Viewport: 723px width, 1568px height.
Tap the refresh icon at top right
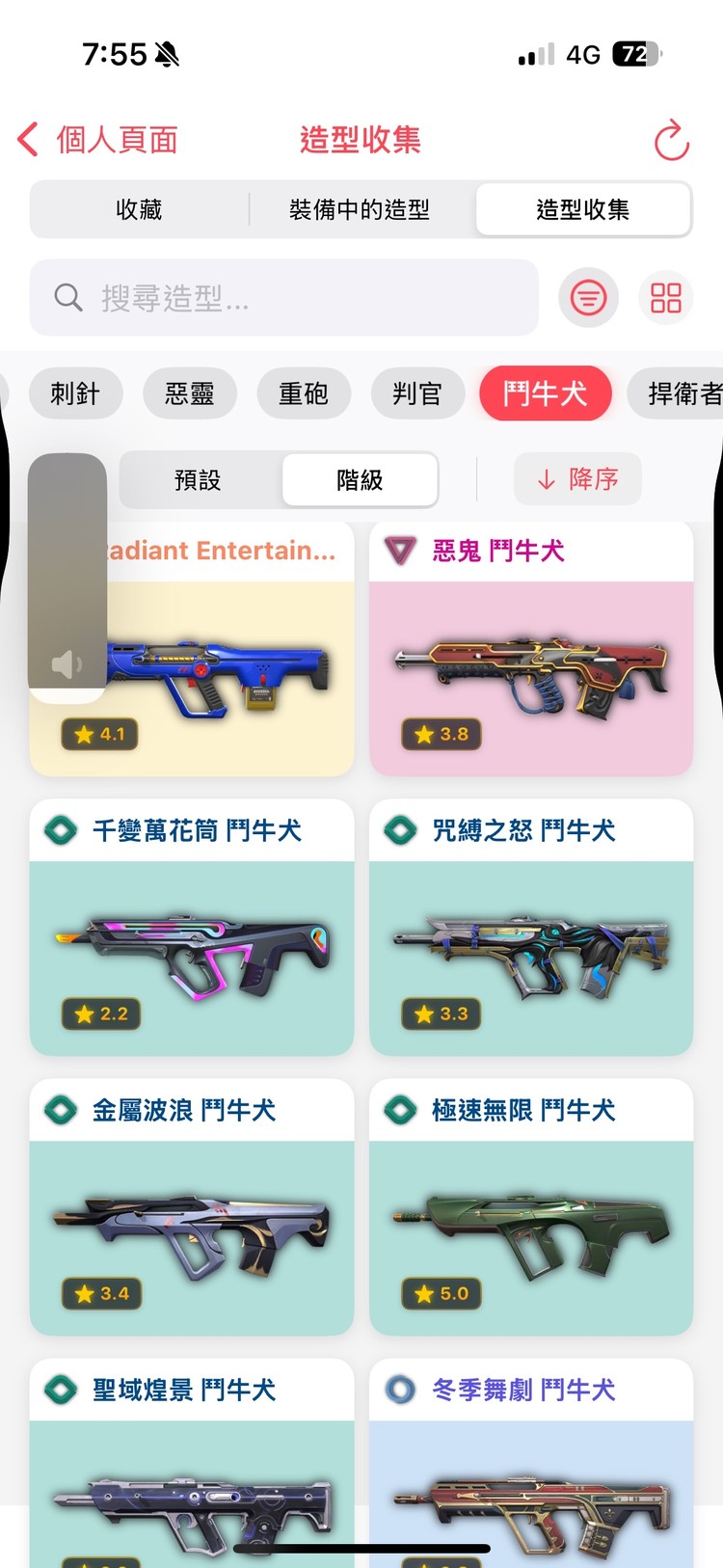(x=674, y=139)
